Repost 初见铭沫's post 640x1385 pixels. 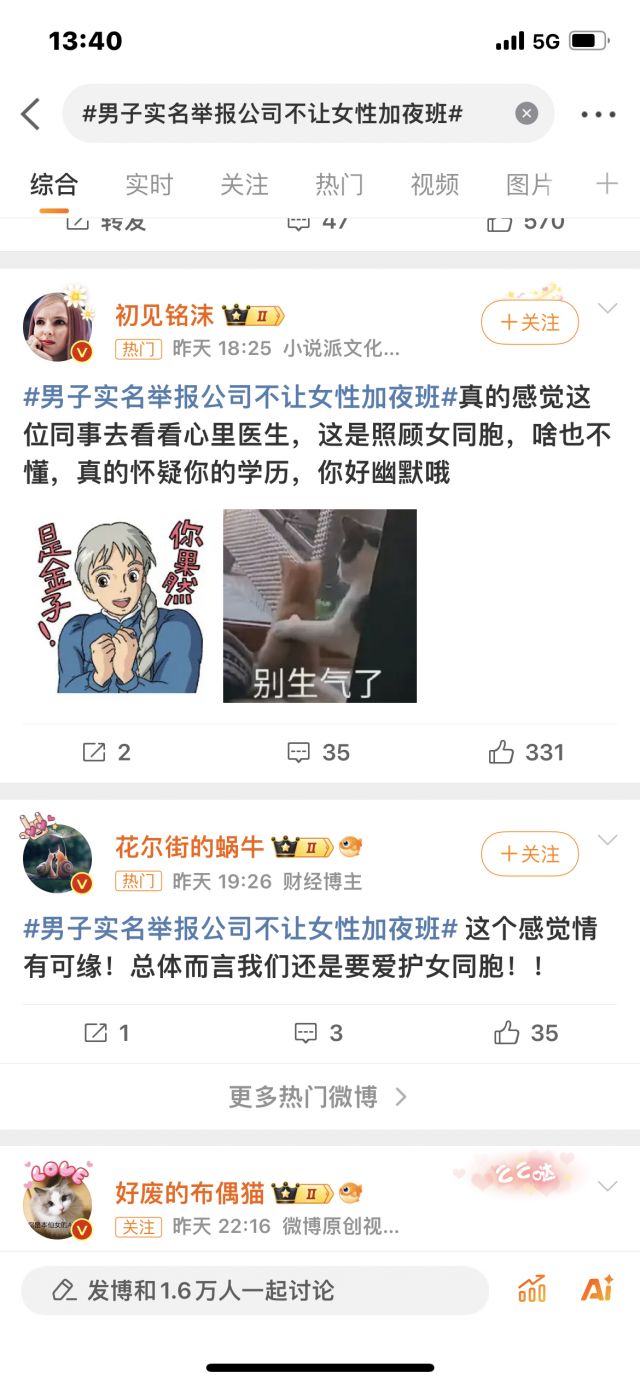[106, 752]
